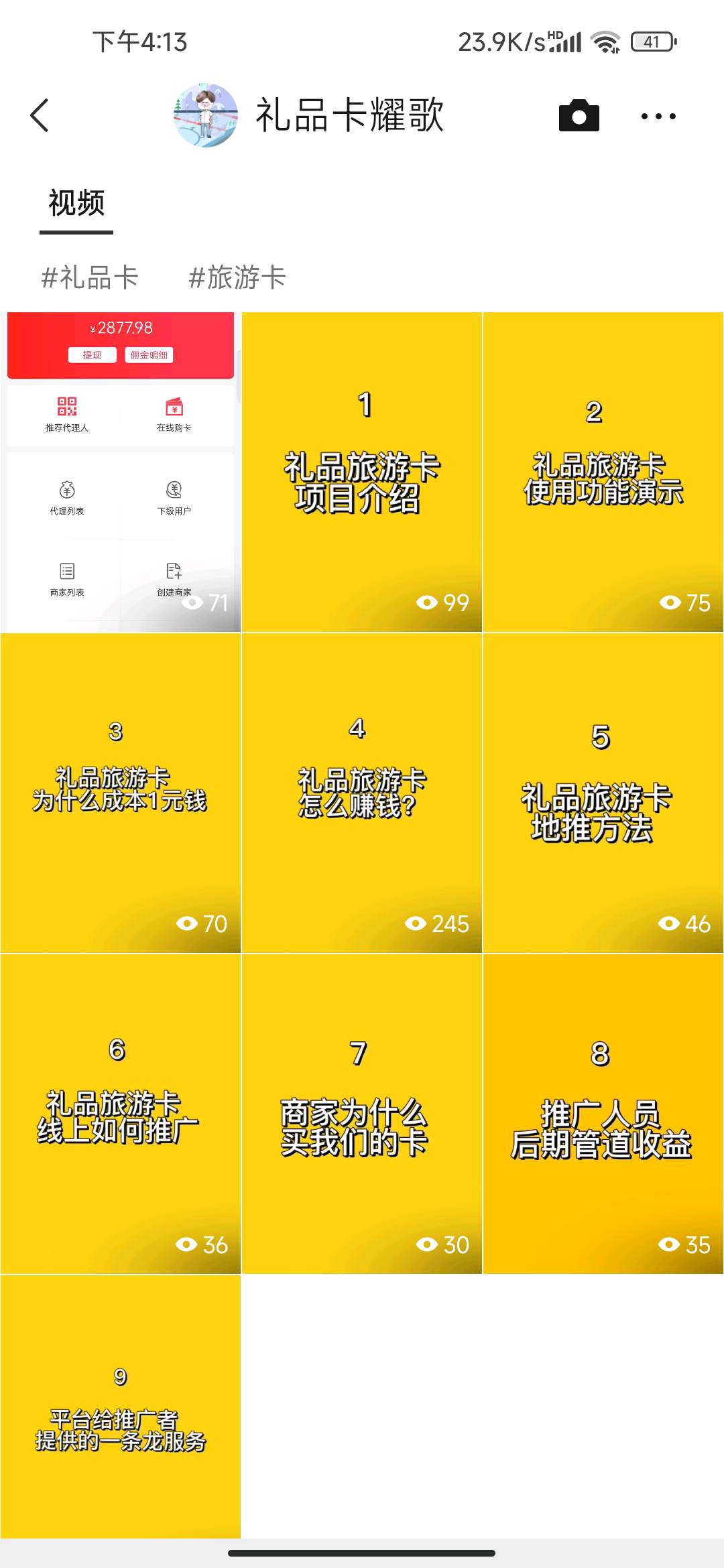724x1568 pixels.
Task: Open video 4 礼品旅游卡怎么赚钱
Action: tap(362, 793)
